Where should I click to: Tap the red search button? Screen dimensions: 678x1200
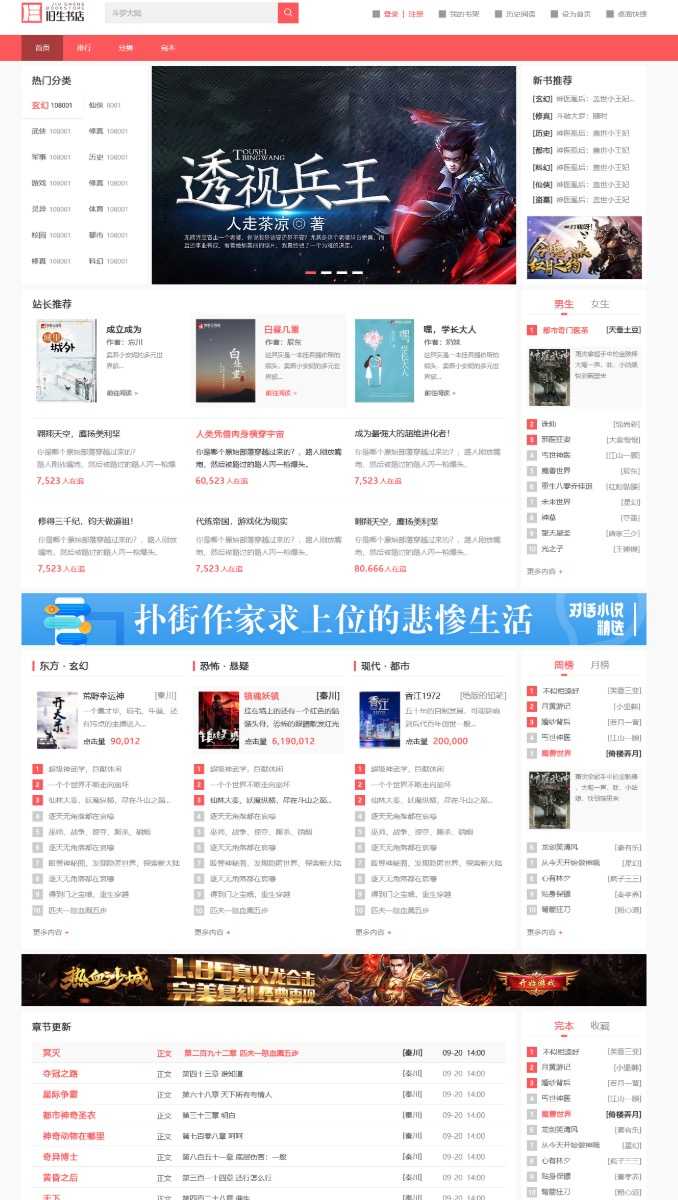288,13
